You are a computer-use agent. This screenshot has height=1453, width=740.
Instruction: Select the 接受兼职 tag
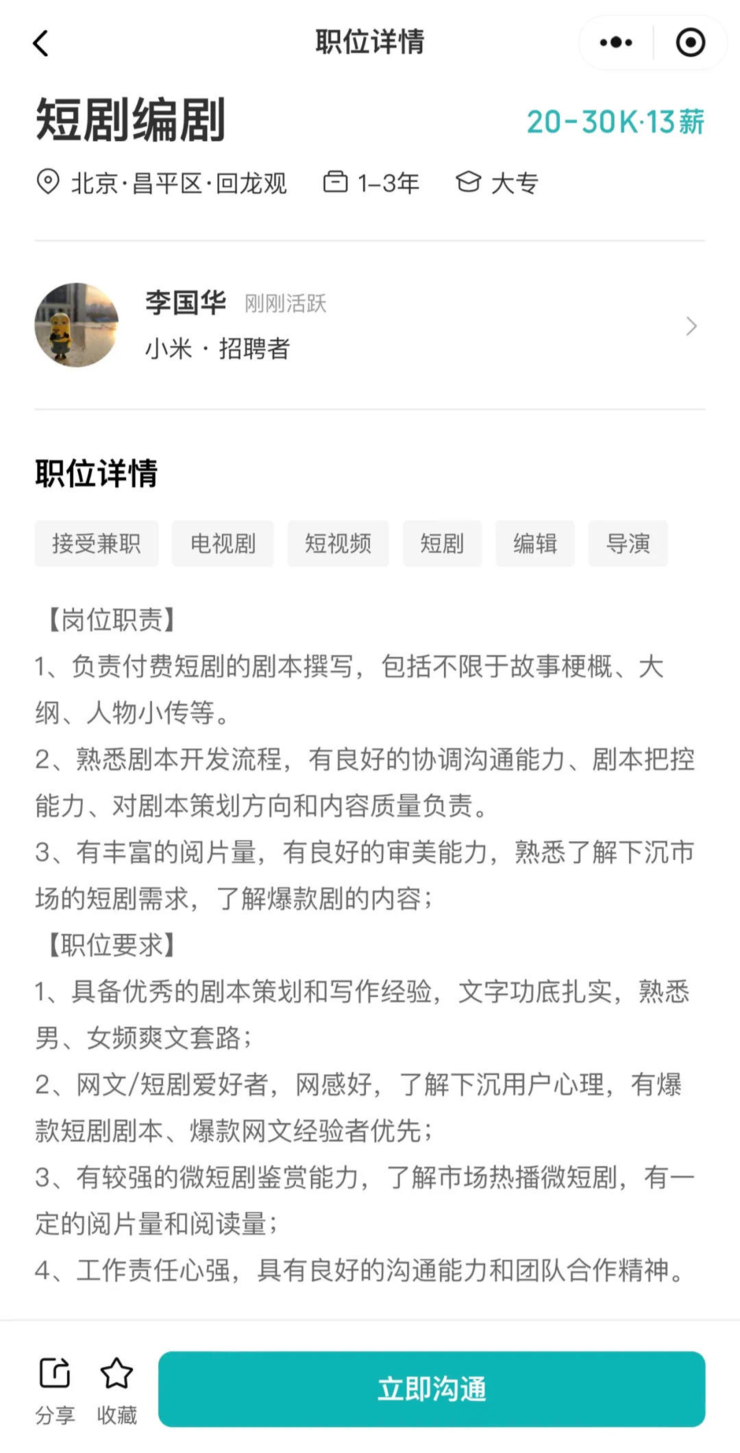pos(96,543)
